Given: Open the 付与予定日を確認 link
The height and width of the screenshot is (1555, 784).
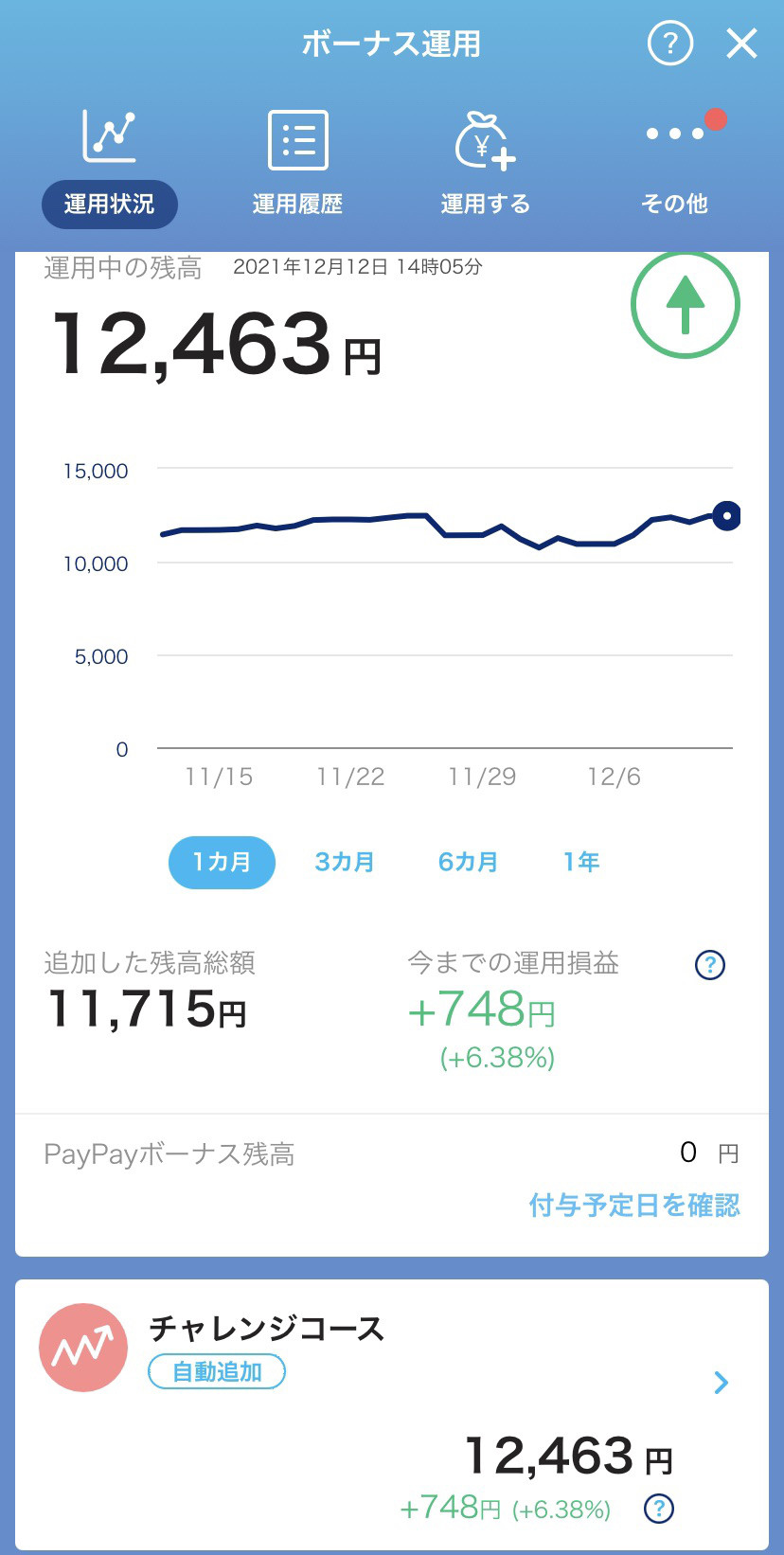Looking at the screenshot, I should pyautogui.click(x=634, y=1205).
